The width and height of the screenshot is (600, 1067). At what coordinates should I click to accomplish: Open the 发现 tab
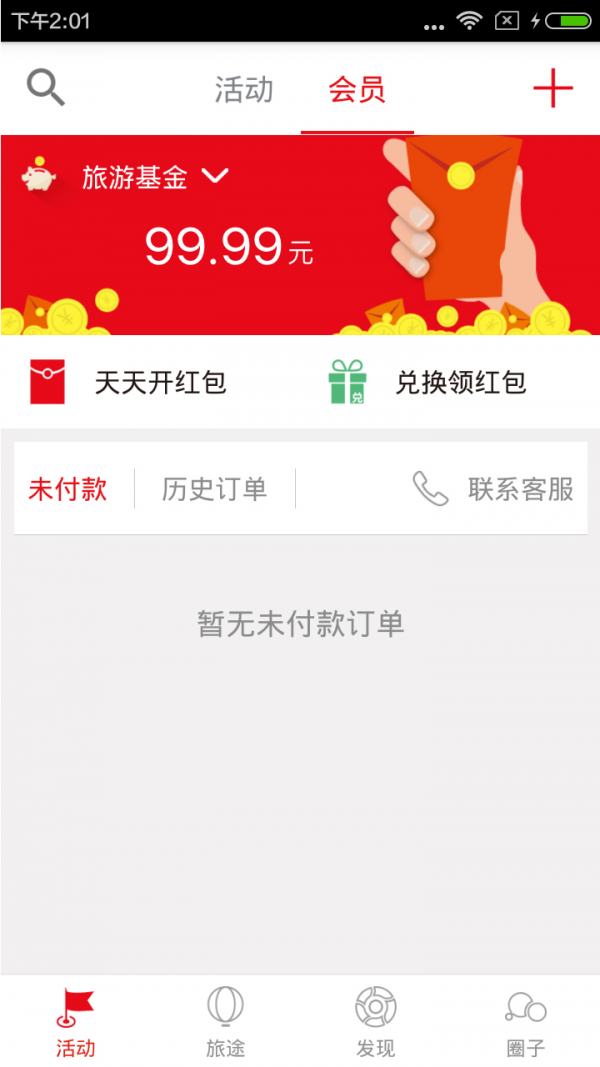(375, 1021)
